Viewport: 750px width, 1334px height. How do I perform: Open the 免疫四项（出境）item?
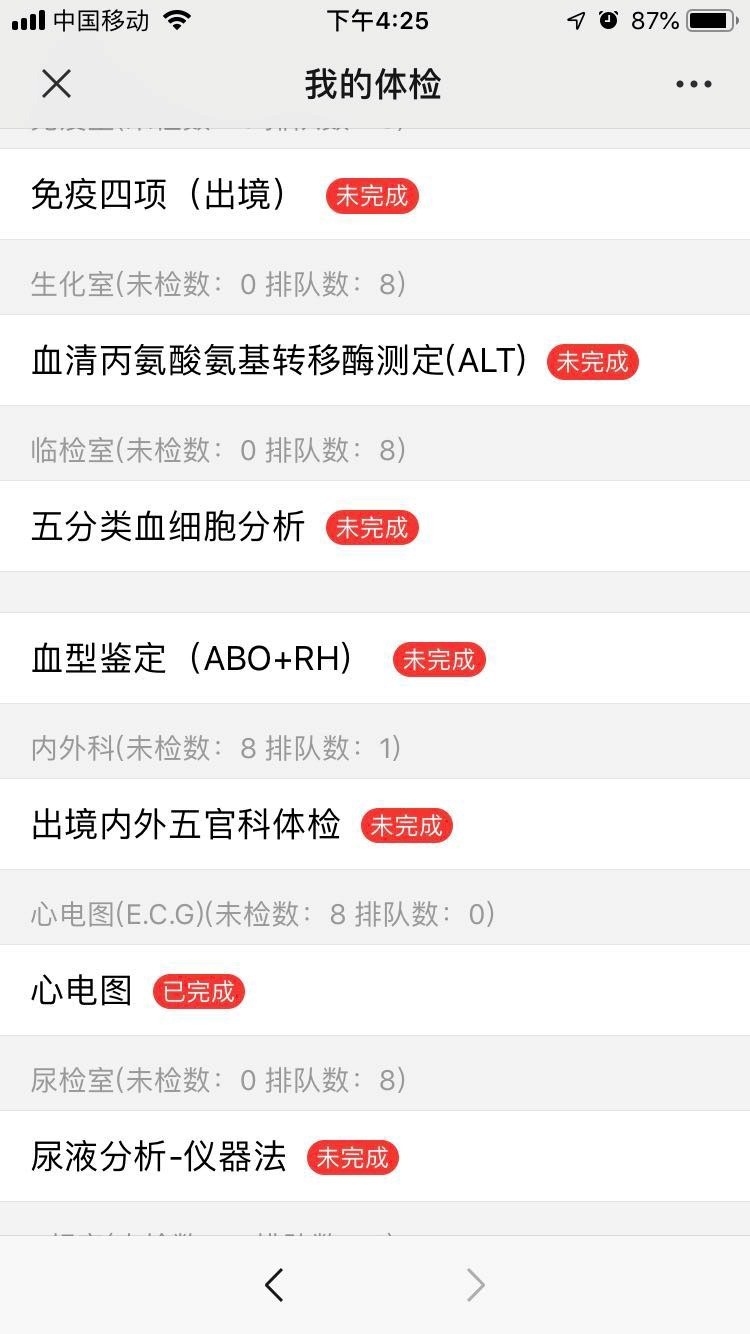tap(375, 195)
